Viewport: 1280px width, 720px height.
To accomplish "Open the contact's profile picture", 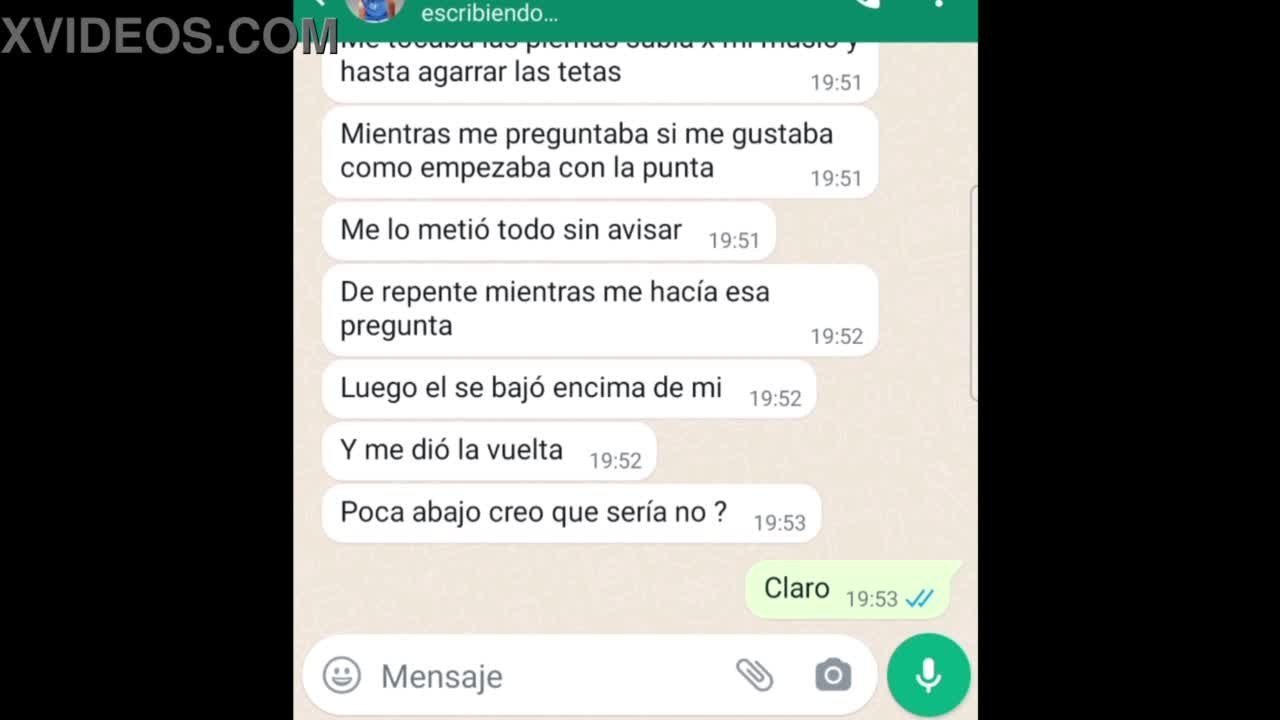I will click(x=374, y=8).
